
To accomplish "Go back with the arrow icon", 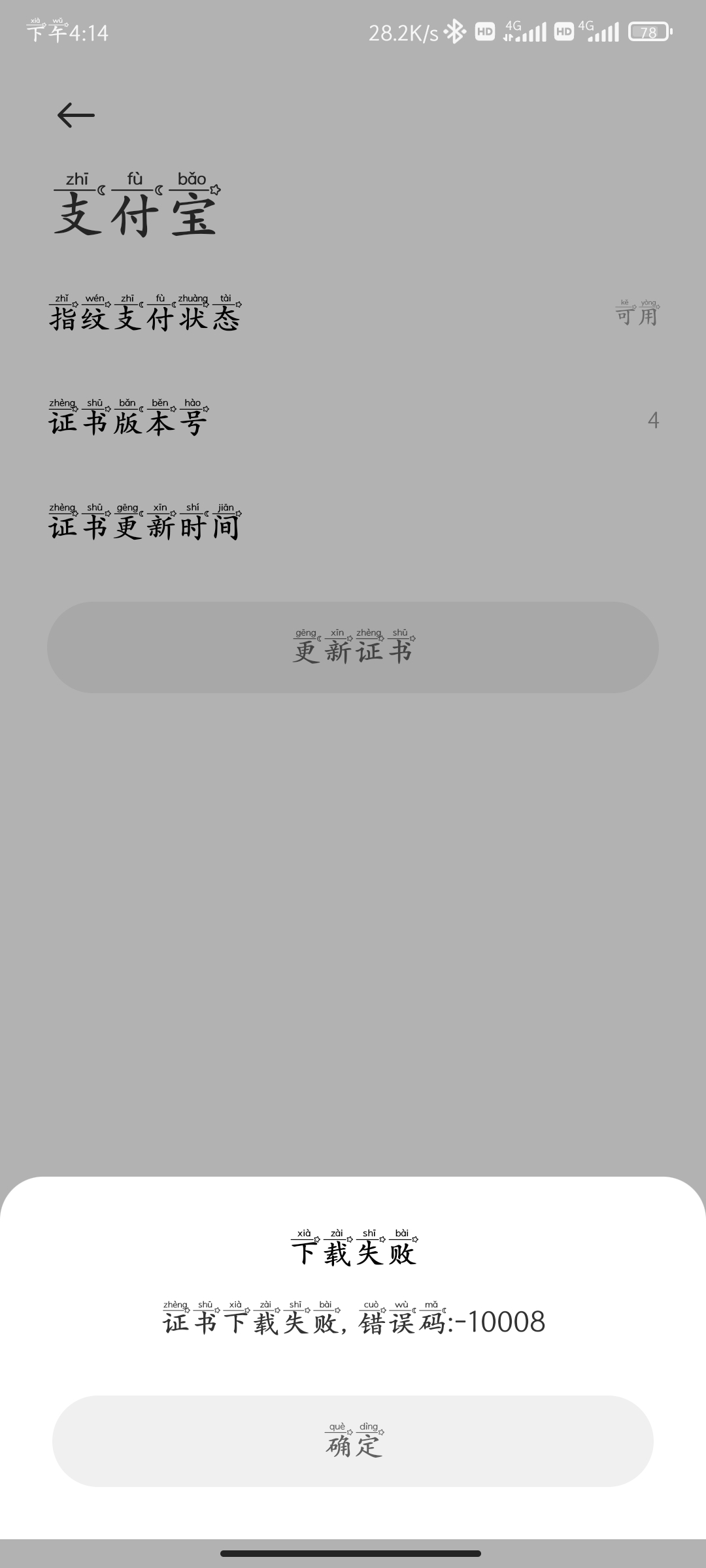I will tap(76, 115).
